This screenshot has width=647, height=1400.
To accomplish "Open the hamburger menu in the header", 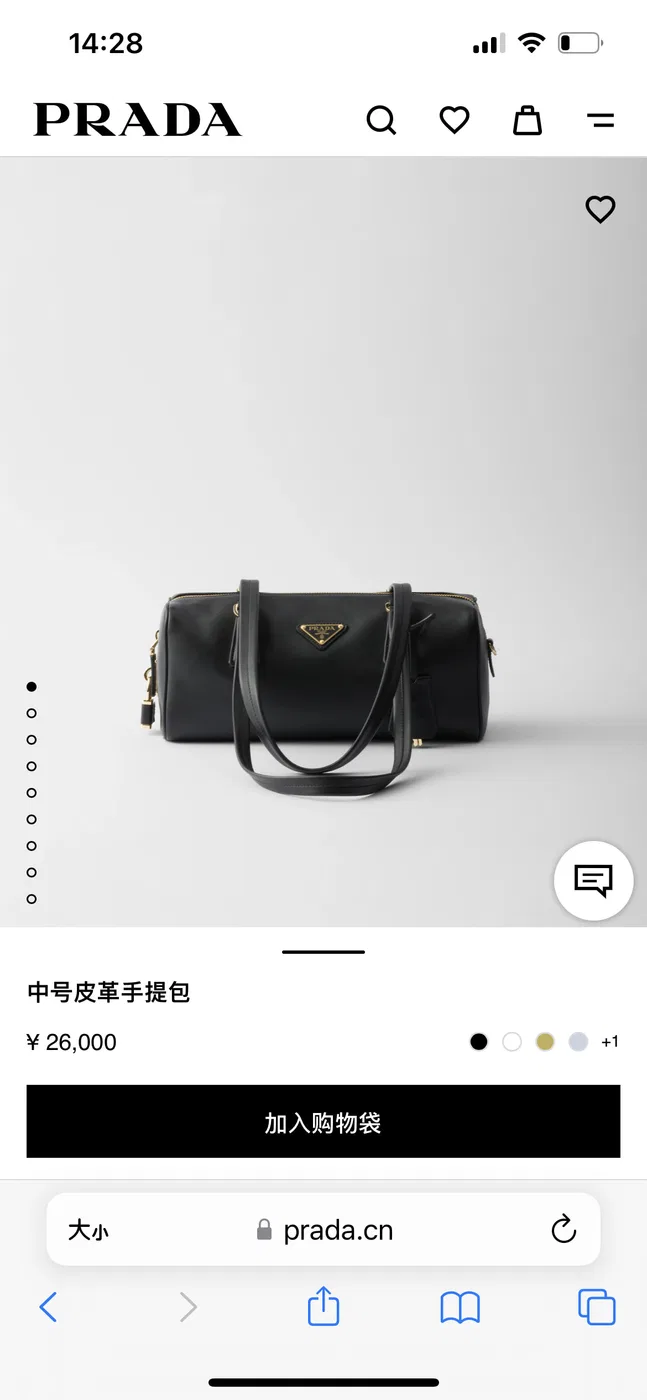I will [600, 121].
